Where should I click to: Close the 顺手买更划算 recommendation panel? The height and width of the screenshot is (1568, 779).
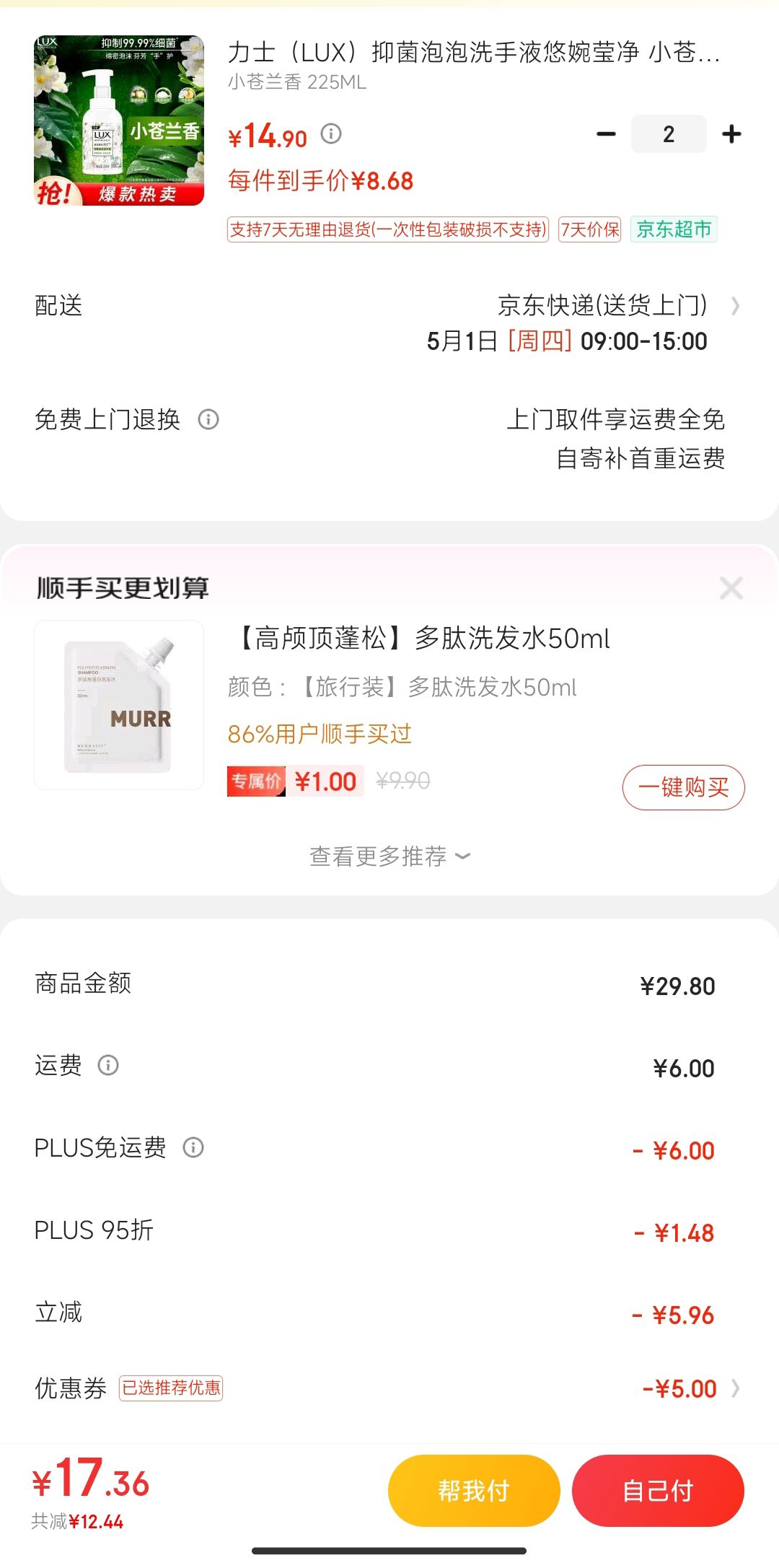point(732,588)
